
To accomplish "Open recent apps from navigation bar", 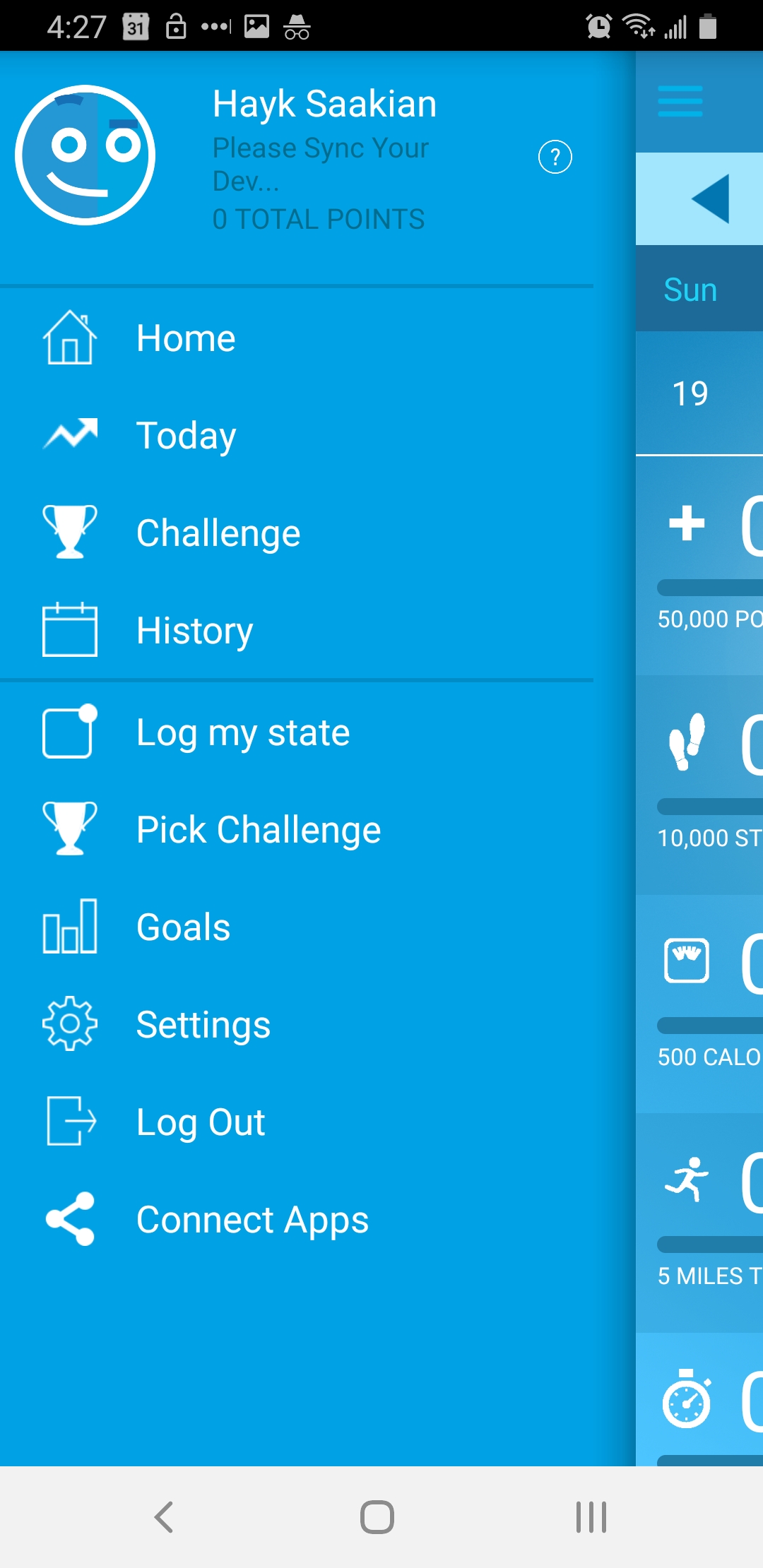I will tap(591, 1516).
